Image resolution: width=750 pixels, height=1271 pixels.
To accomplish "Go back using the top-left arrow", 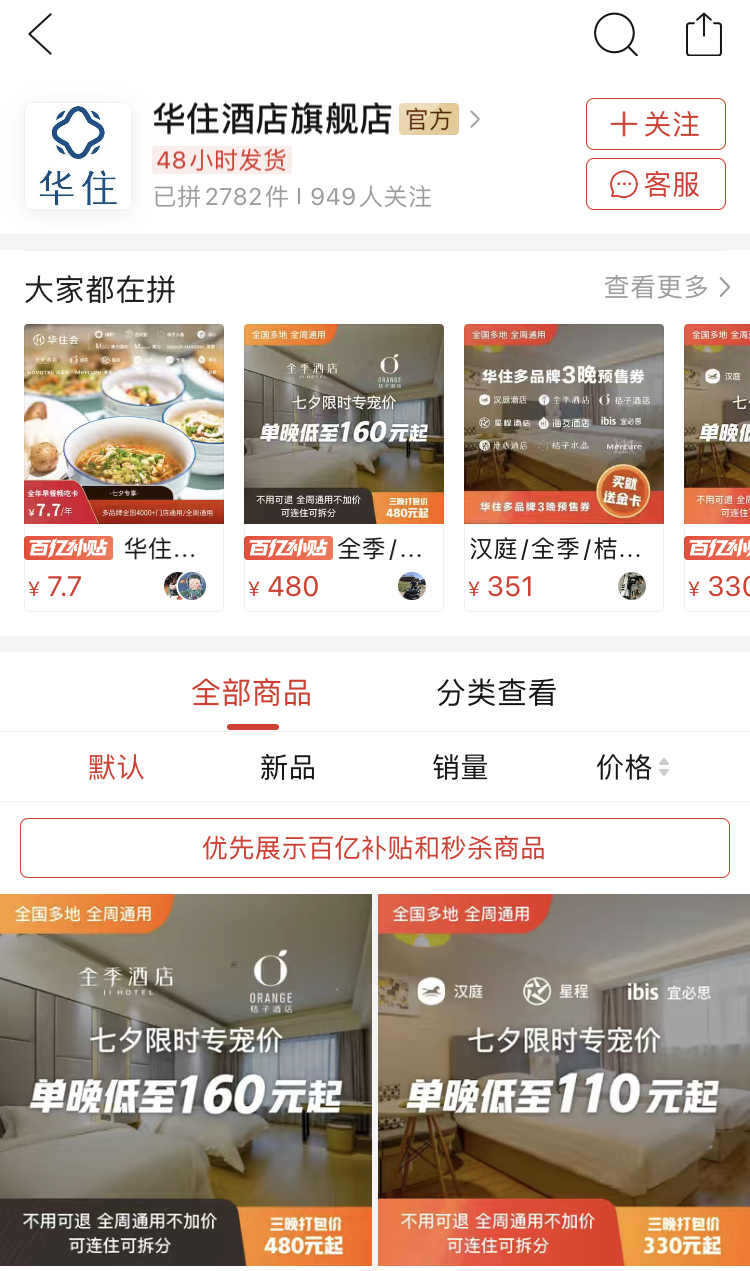I will pyautogui.click(x=40, y=35).
